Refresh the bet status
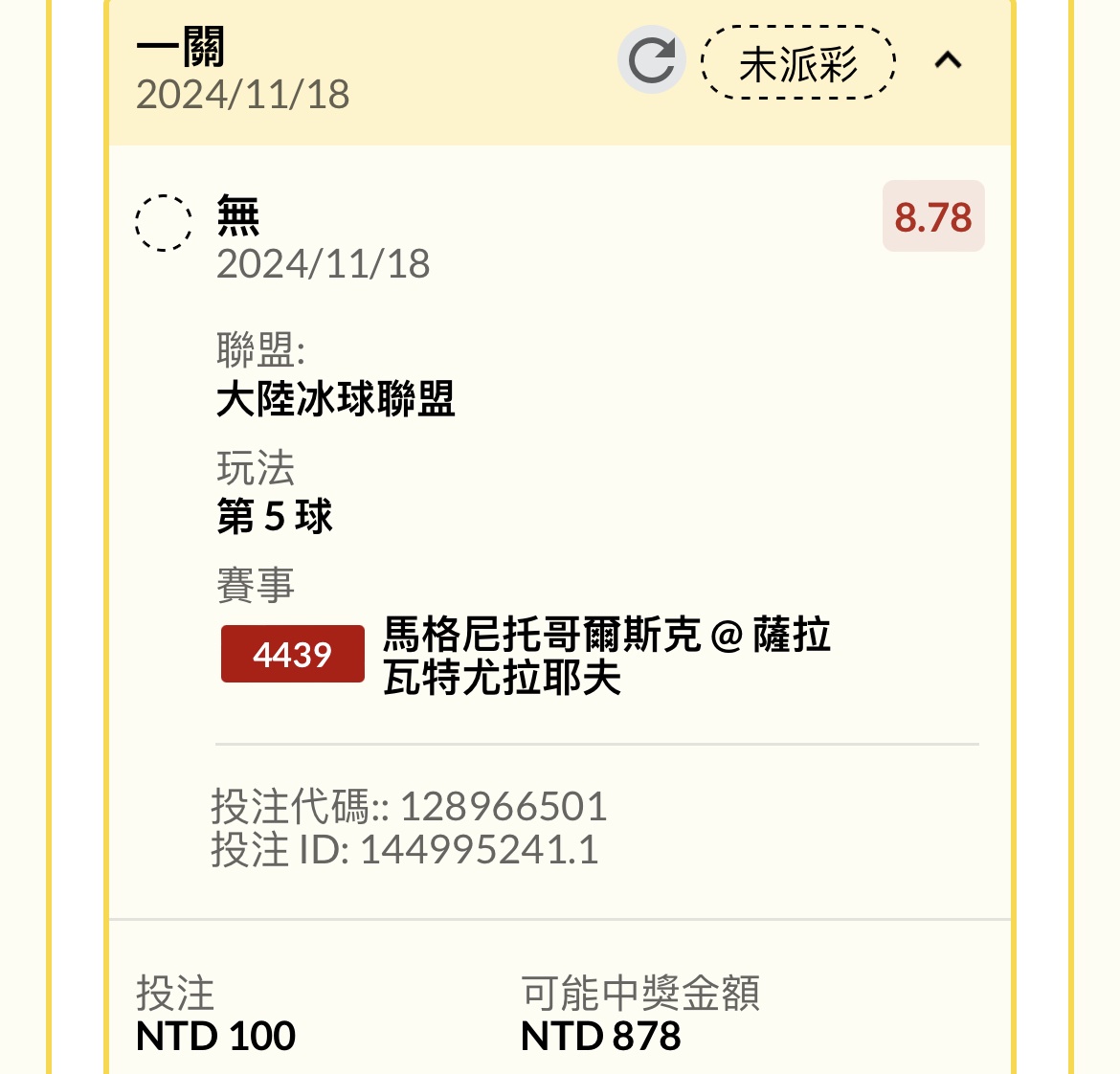This screenshot has height=1074, width=1120. 651,60
